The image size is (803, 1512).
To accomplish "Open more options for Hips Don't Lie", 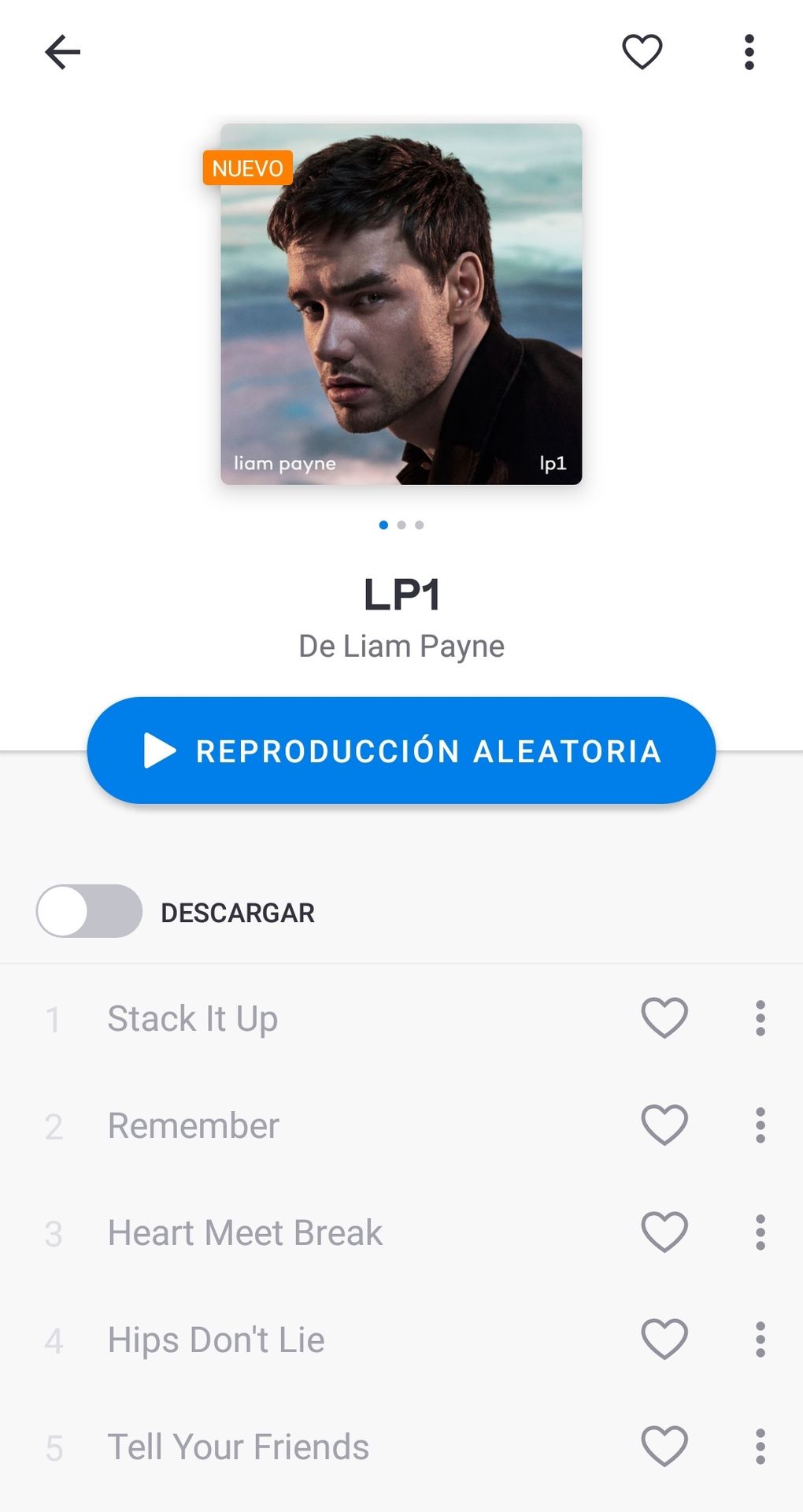I will tap(760, 1340).
